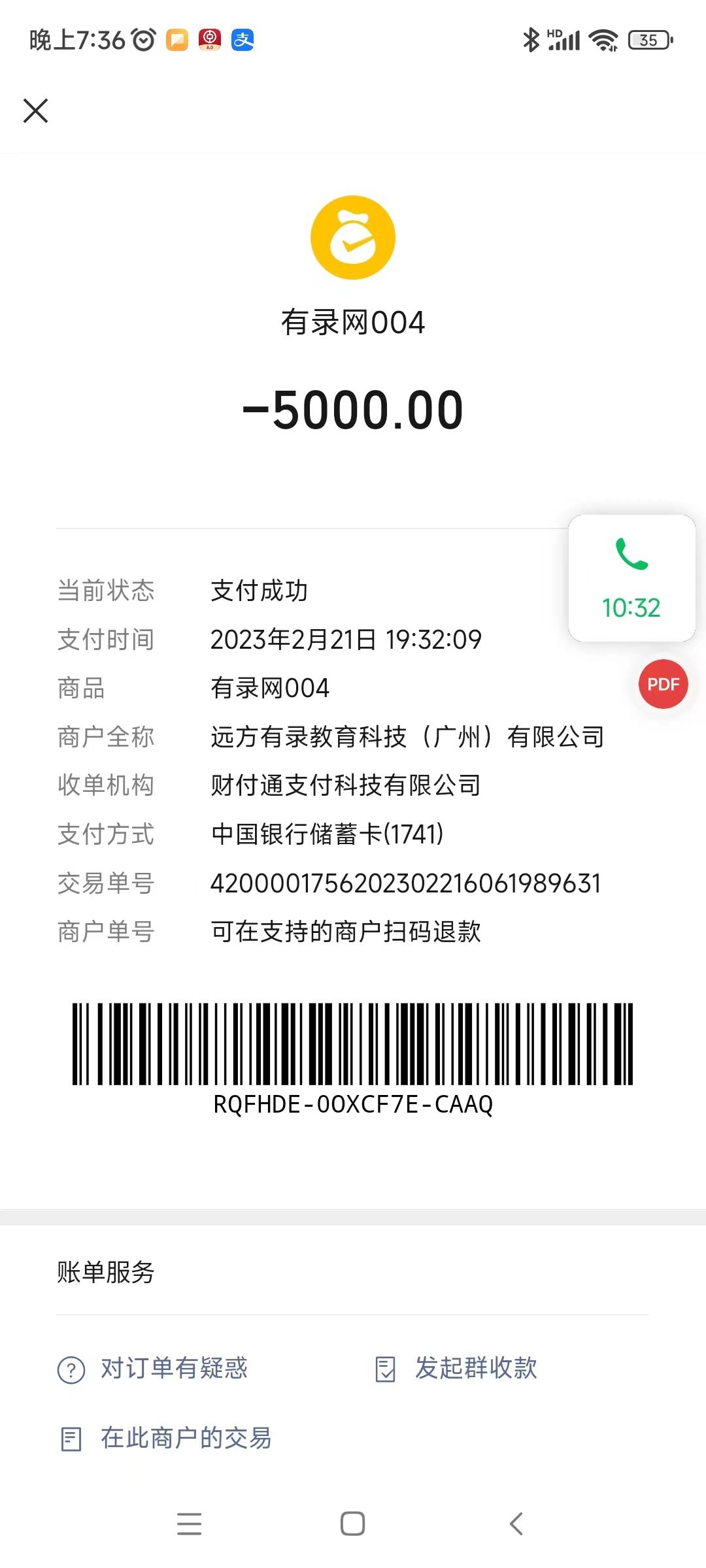Start a group collection via 发起群收款
The width and height of the screenshot is (706, 1568).
pos(456,1368)
